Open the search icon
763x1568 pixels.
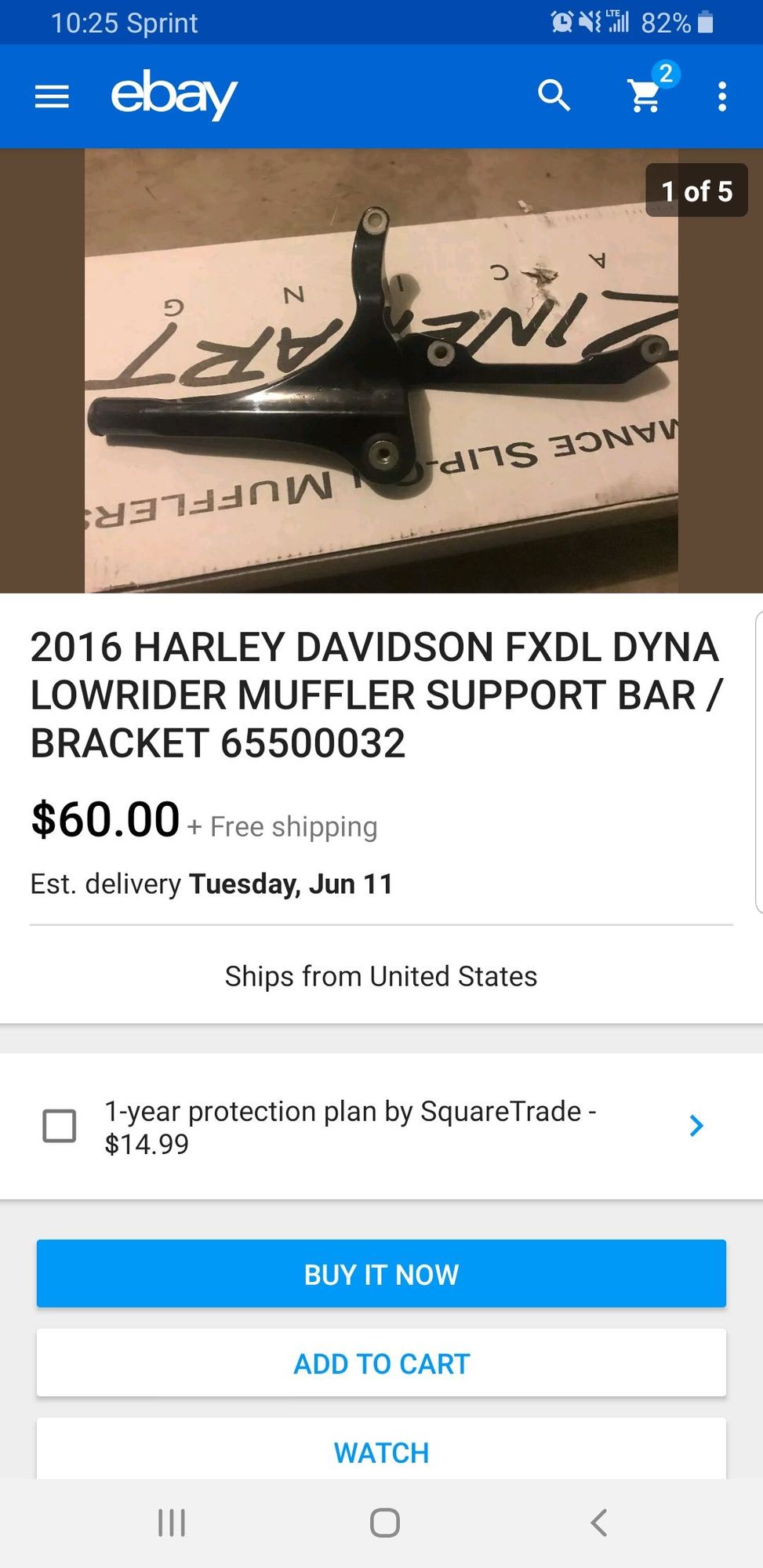tap(554, 96)
